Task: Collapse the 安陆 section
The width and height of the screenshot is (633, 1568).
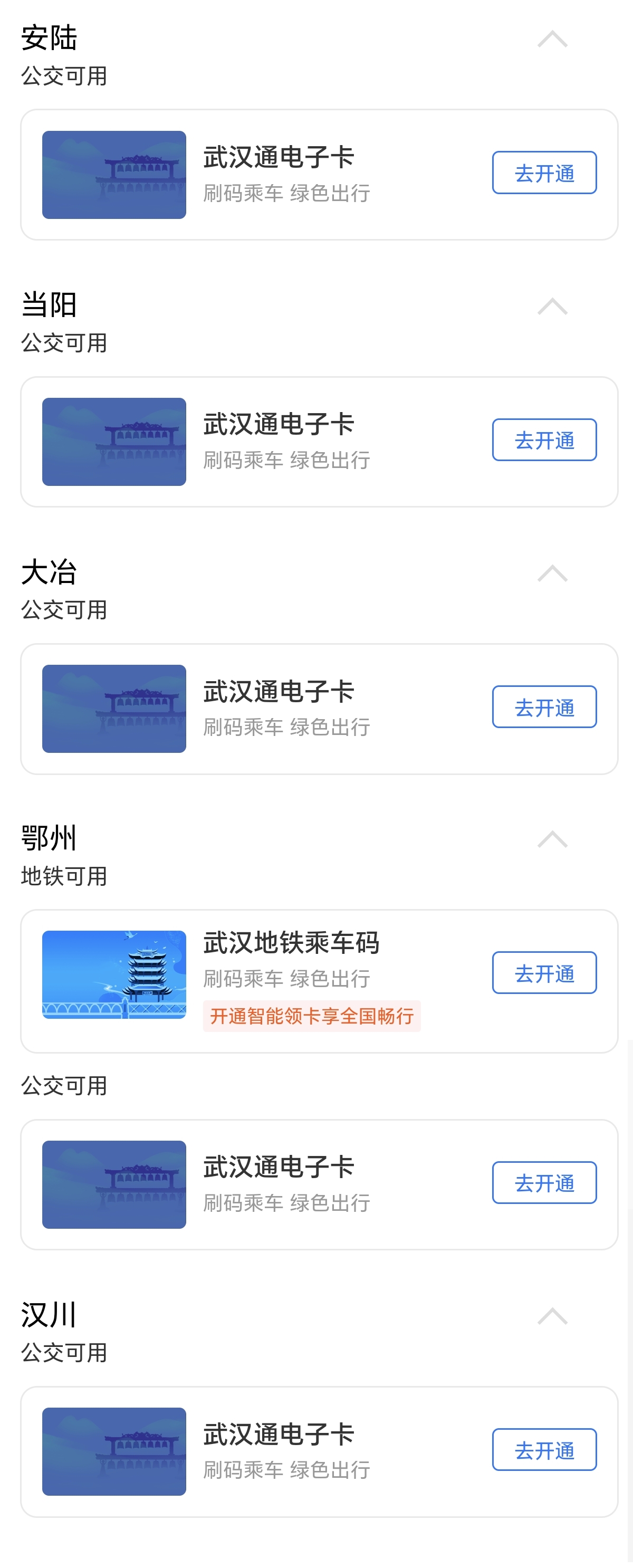Action: [x=552, y=40]
